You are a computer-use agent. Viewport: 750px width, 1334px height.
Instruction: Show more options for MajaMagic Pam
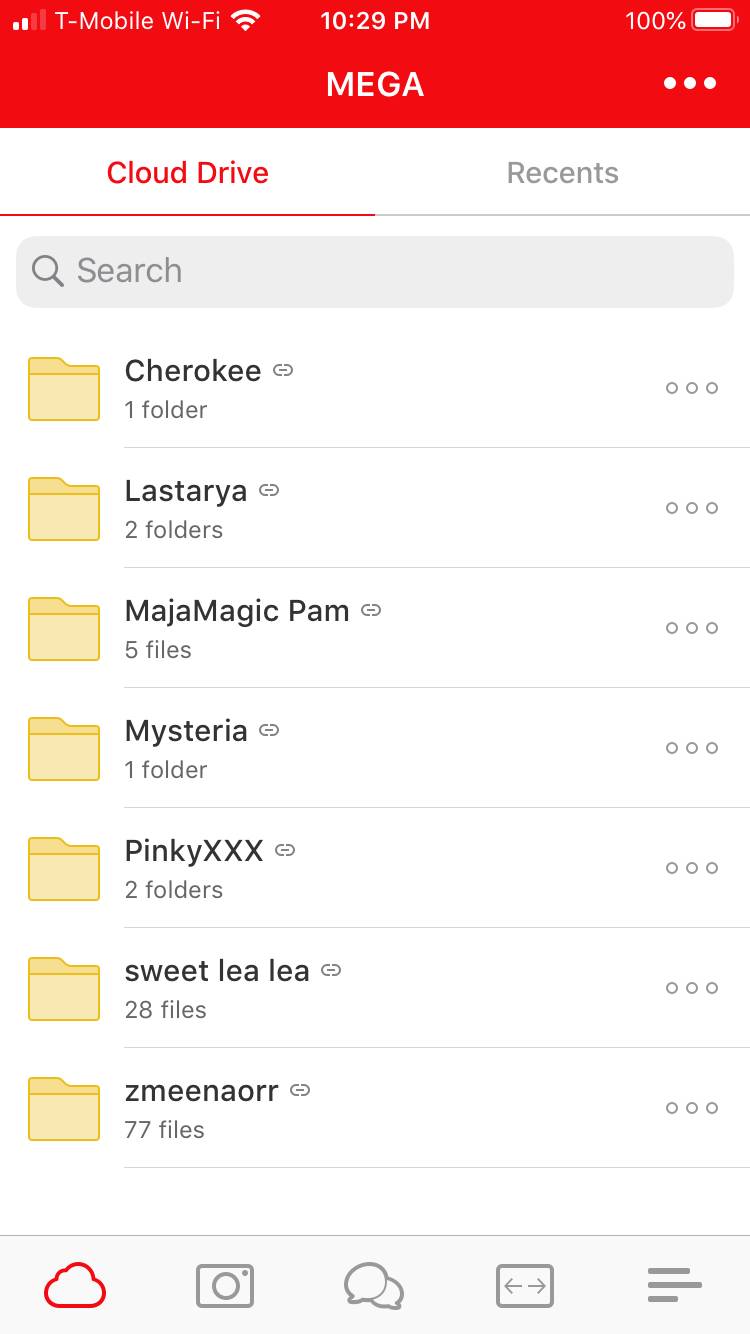692,628
